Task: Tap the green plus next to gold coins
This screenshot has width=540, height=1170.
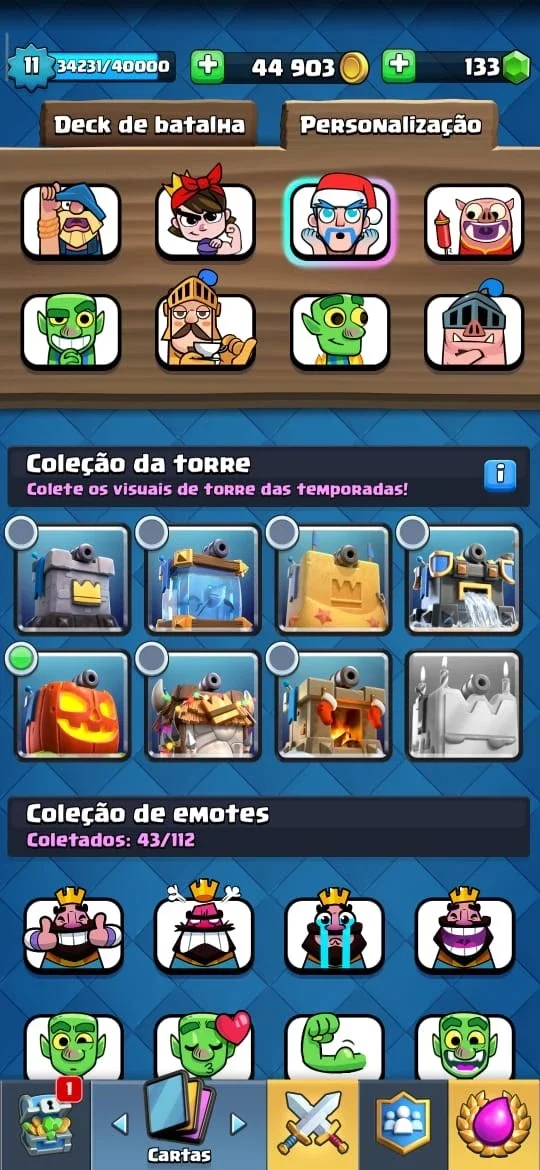Action: 207,67
